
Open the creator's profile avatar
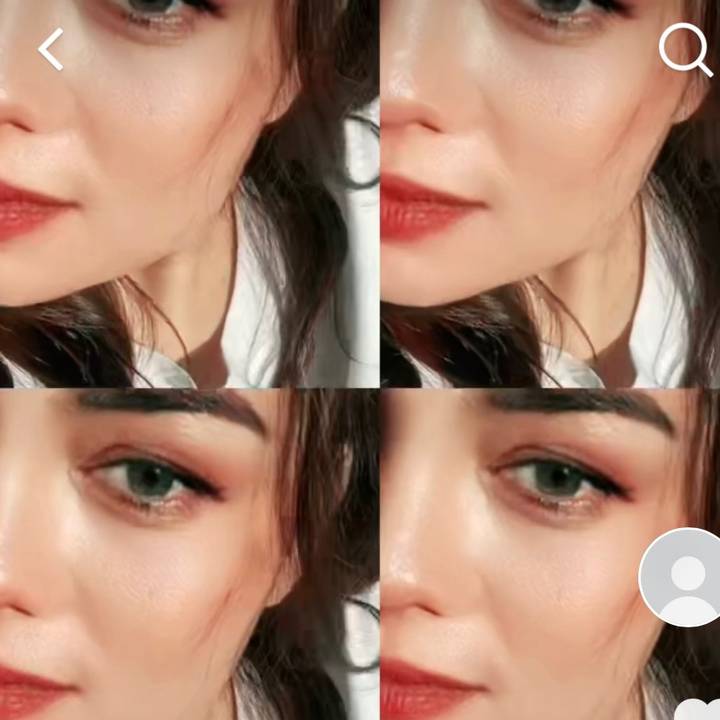point(686,578)
